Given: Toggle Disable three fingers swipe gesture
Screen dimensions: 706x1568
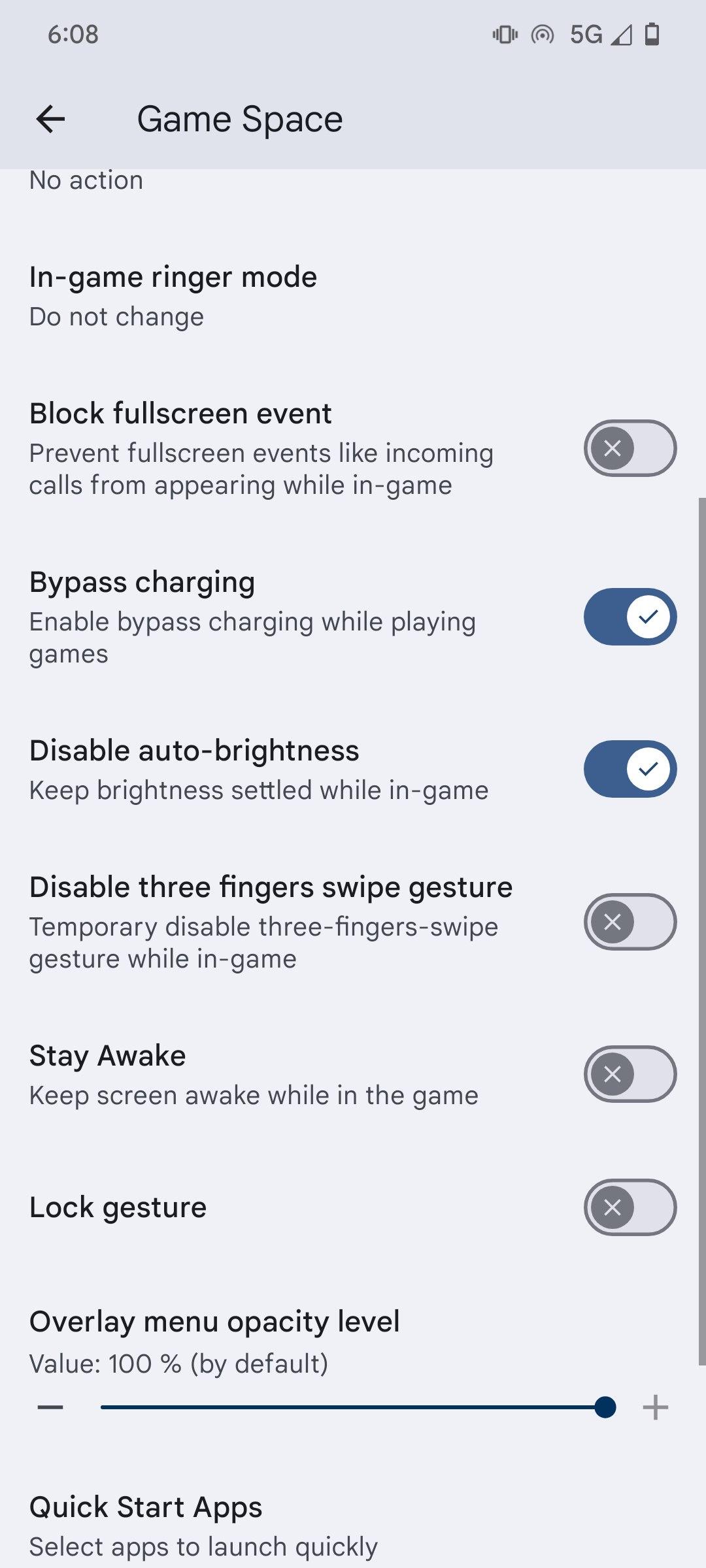Looking at the screenshot, I should pyautogui.click(x=630, y=922).
